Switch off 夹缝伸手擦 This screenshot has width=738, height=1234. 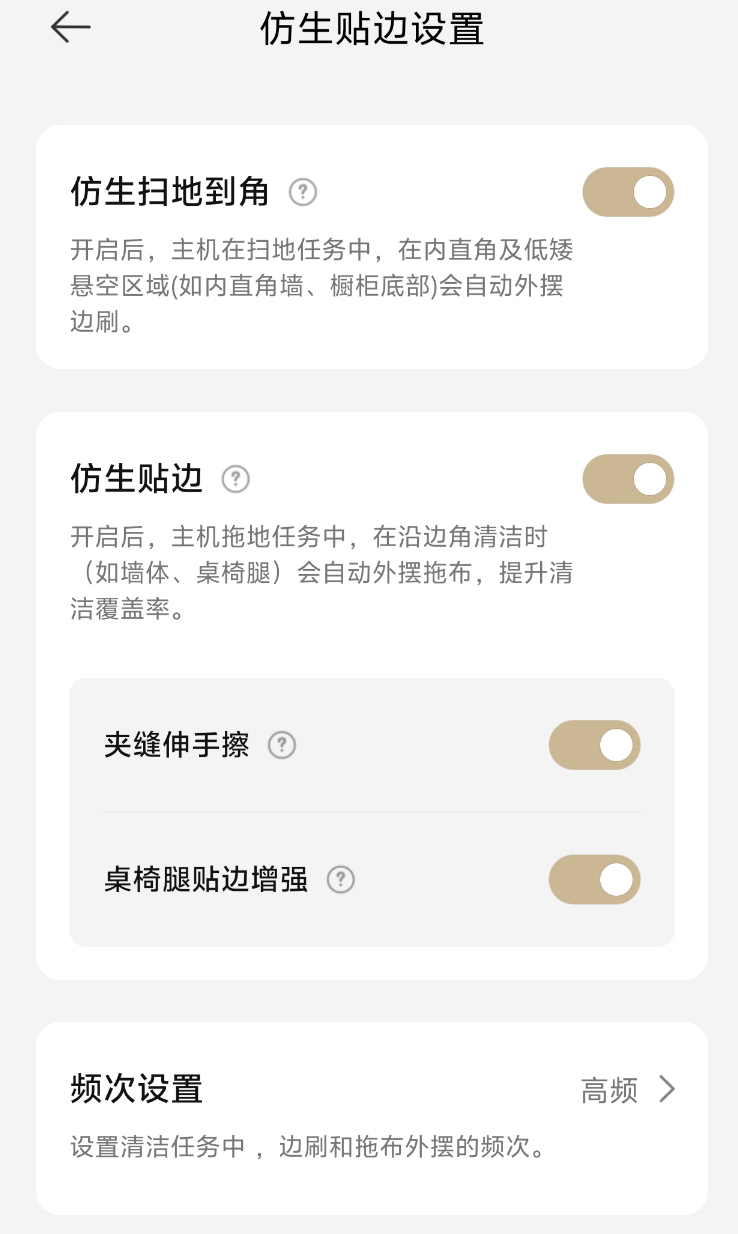(594, 745)
